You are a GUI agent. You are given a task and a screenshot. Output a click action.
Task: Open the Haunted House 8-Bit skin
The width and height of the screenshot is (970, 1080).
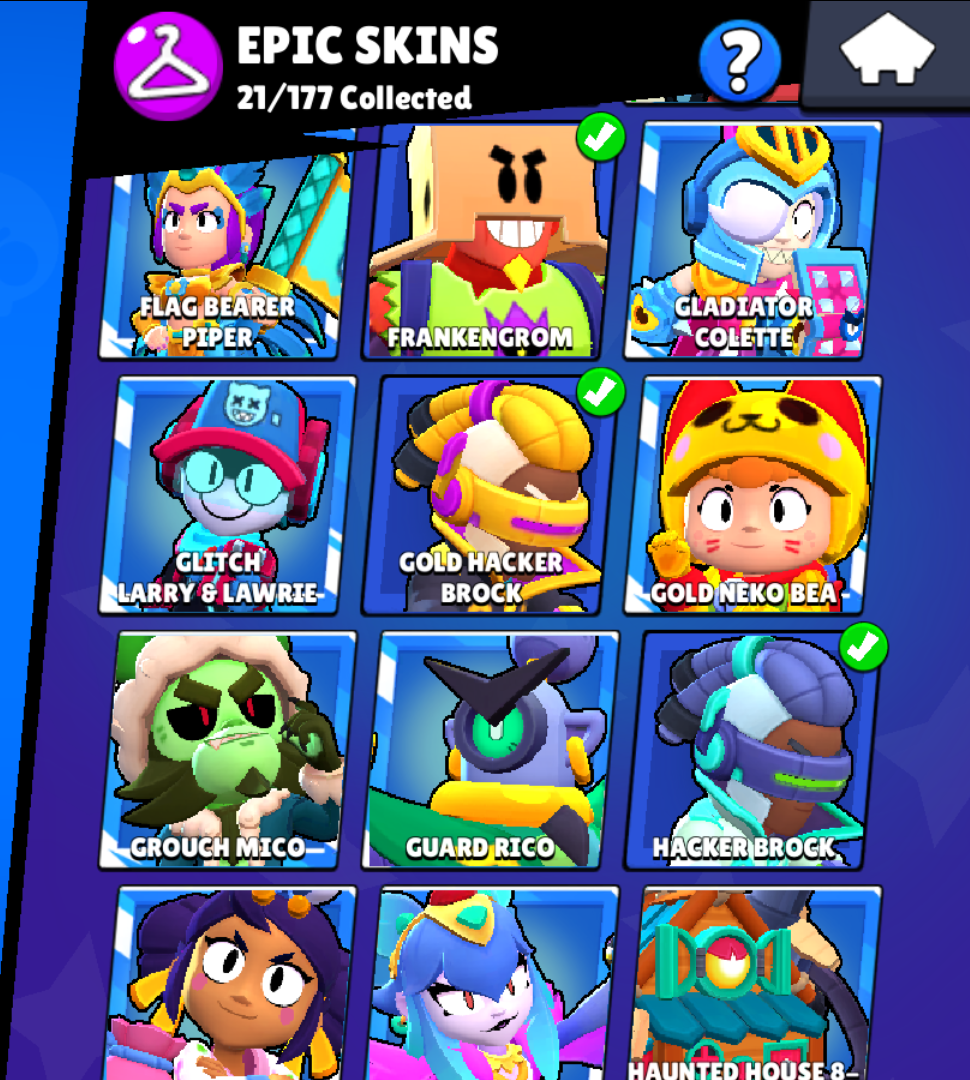(x=752, y=985)
